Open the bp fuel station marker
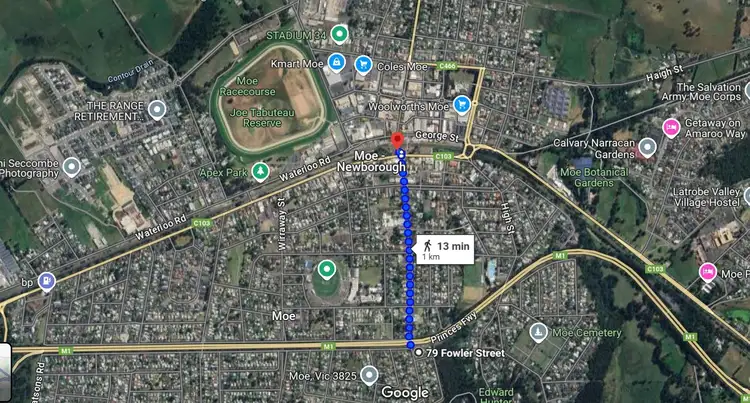The image size is (750, 403). 46,280
